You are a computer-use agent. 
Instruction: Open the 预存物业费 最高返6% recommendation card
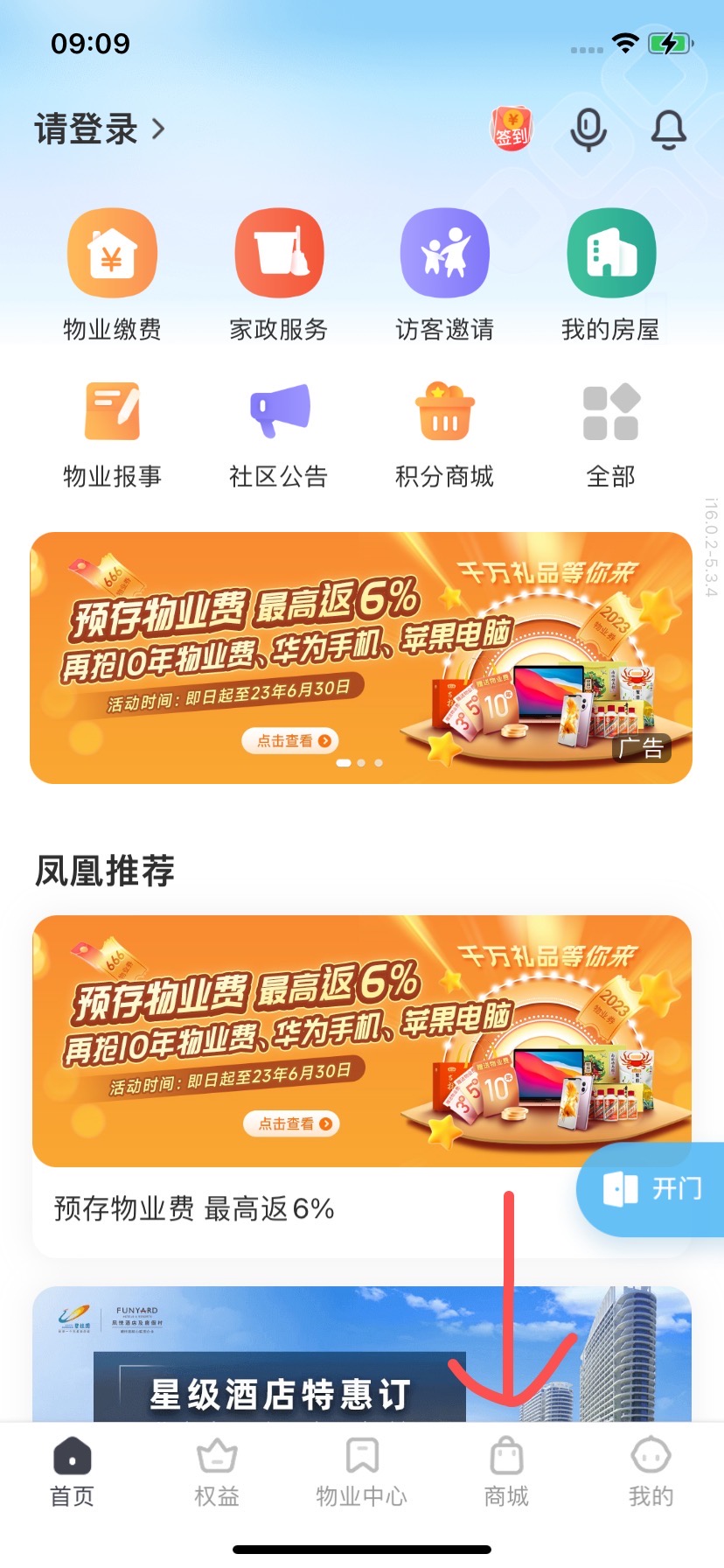click(361, 1086)
